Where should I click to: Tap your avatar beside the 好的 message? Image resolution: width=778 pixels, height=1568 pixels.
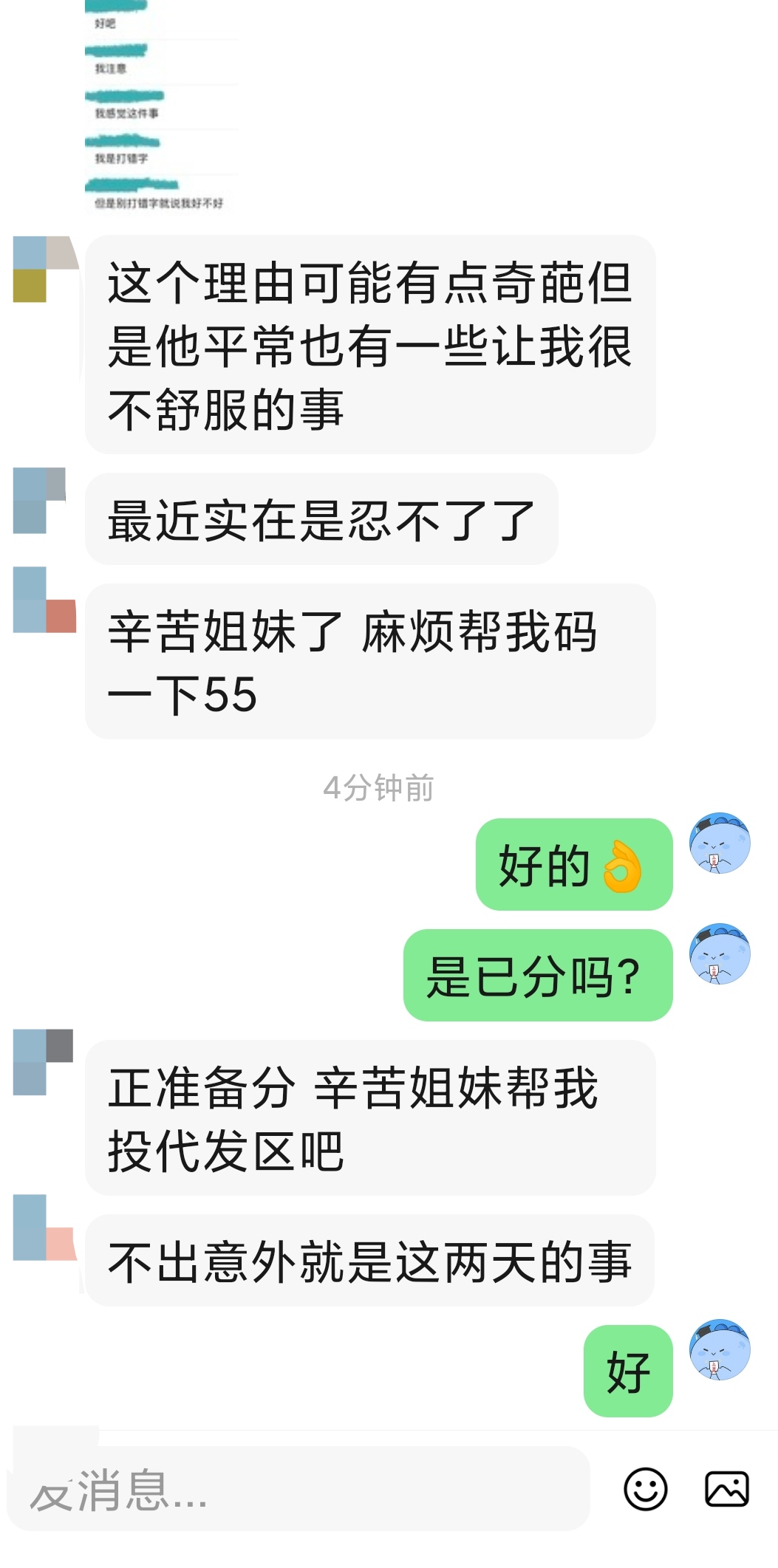tap(720, 843)
